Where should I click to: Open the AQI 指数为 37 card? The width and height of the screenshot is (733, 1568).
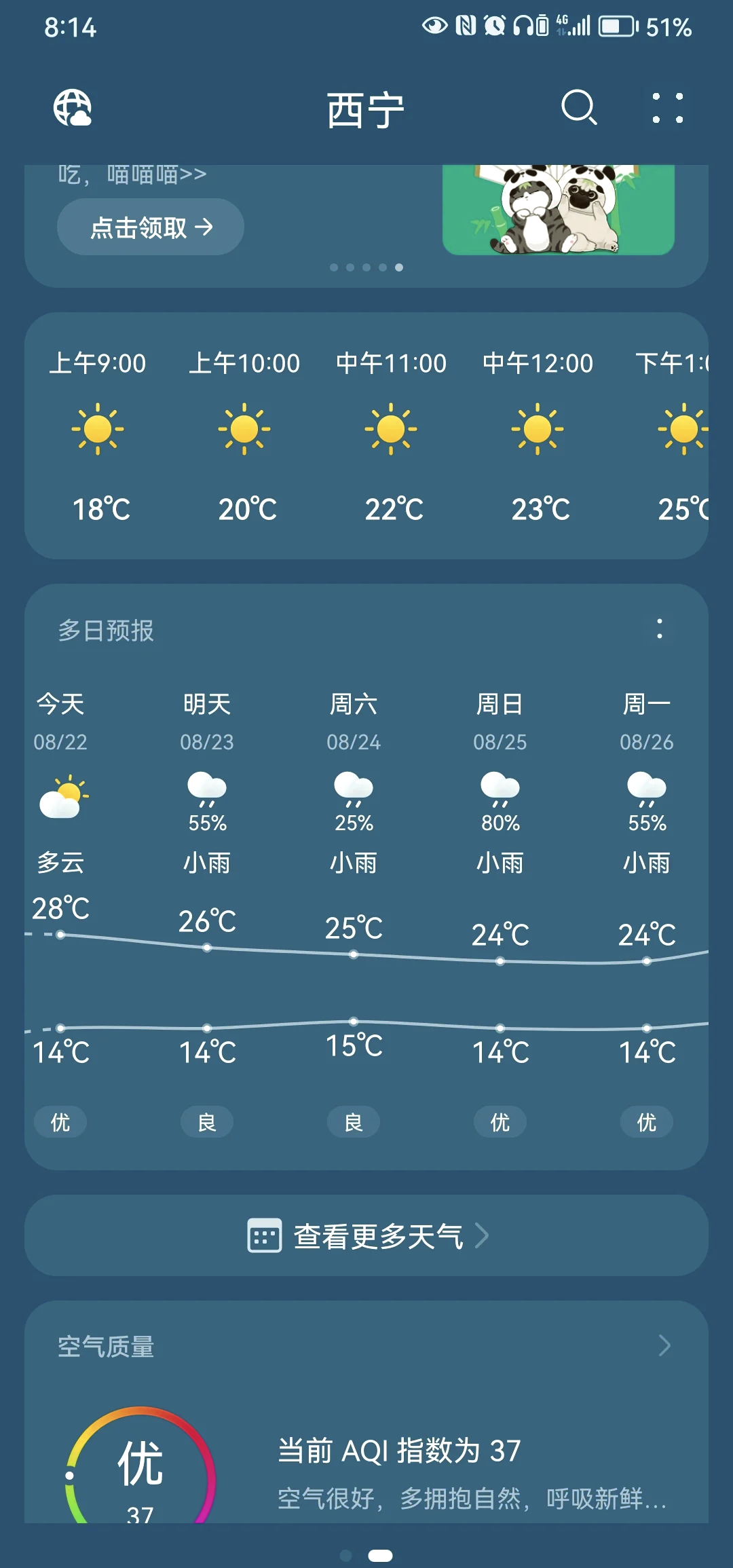pos(399,1466)
